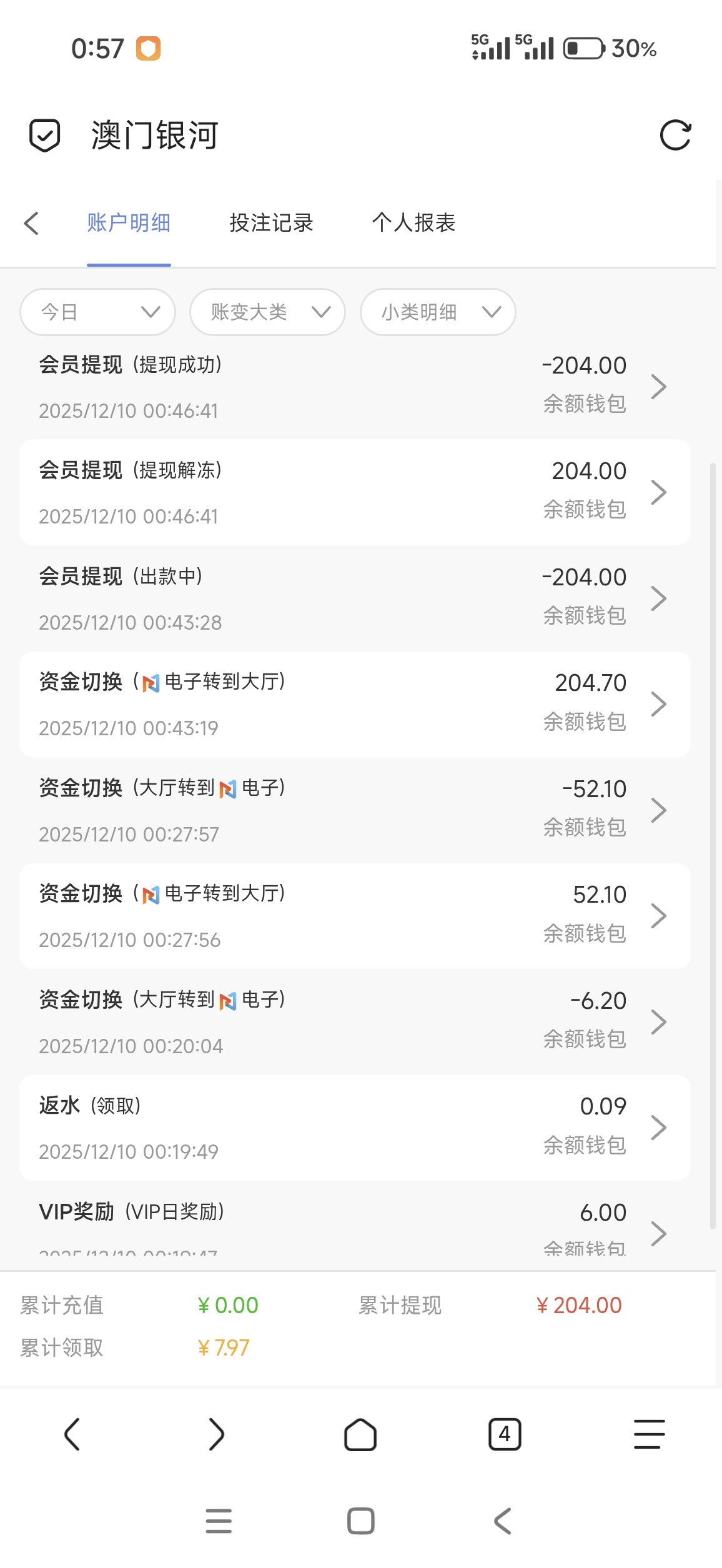The image size is (722, 1568).
Task: Open the 小类明细 filter dropdown
Action: tap(438, 312)
